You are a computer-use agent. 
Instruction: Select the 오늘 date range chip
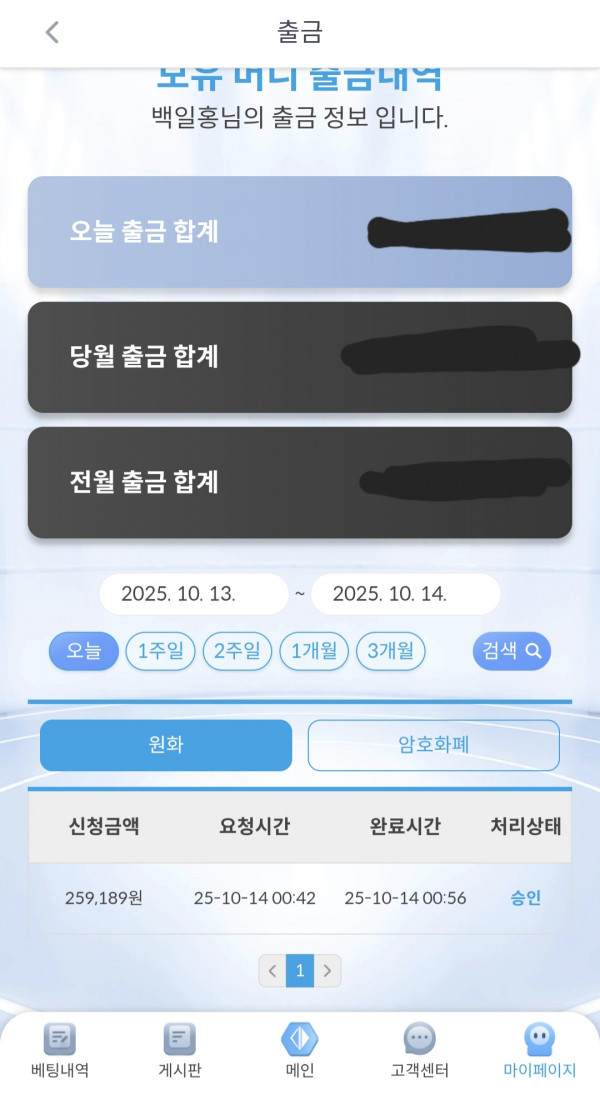coord(84,651)
